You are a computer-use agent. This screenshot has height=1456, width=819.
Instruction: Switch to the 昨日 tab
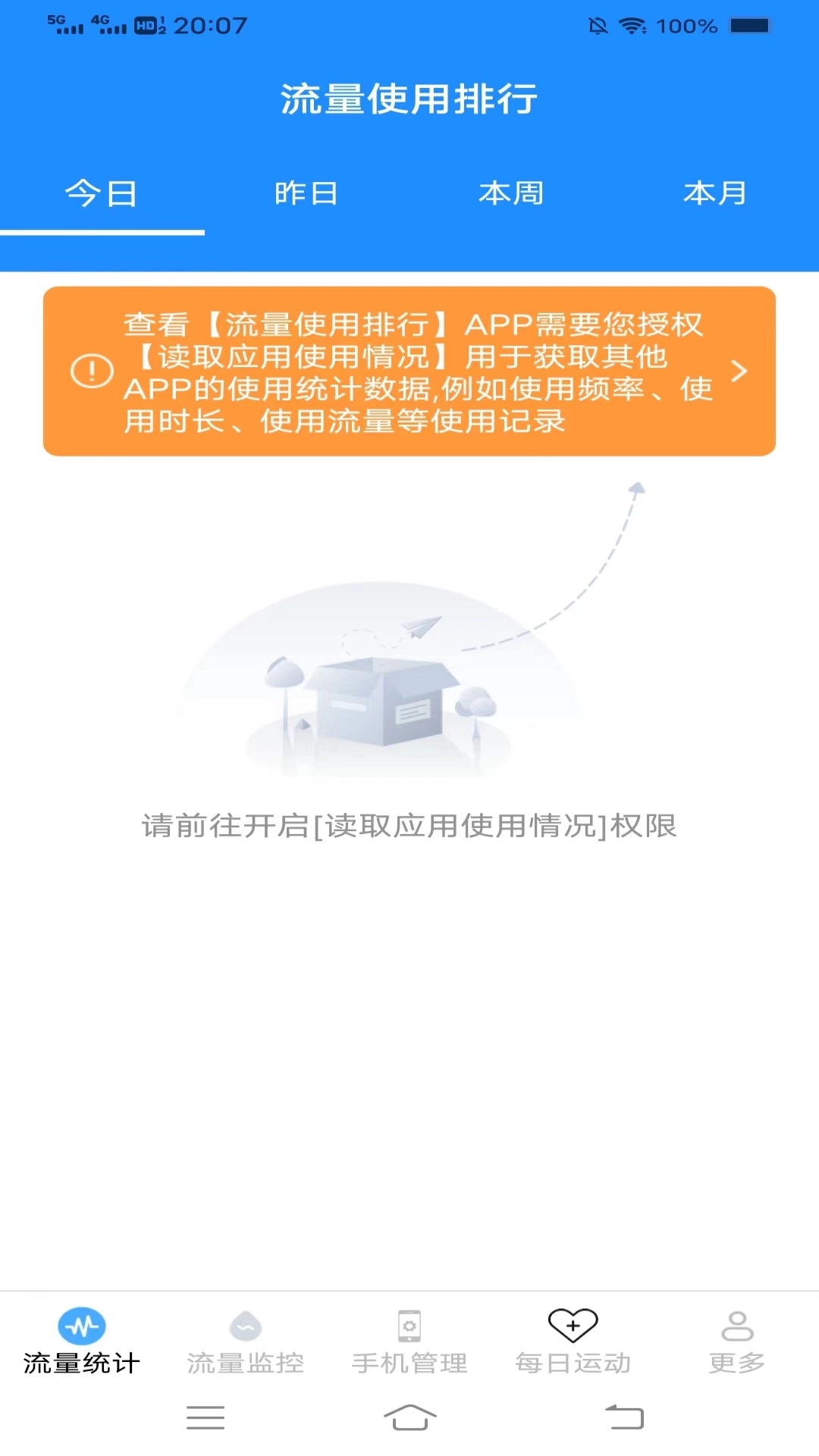click(306, 194)
